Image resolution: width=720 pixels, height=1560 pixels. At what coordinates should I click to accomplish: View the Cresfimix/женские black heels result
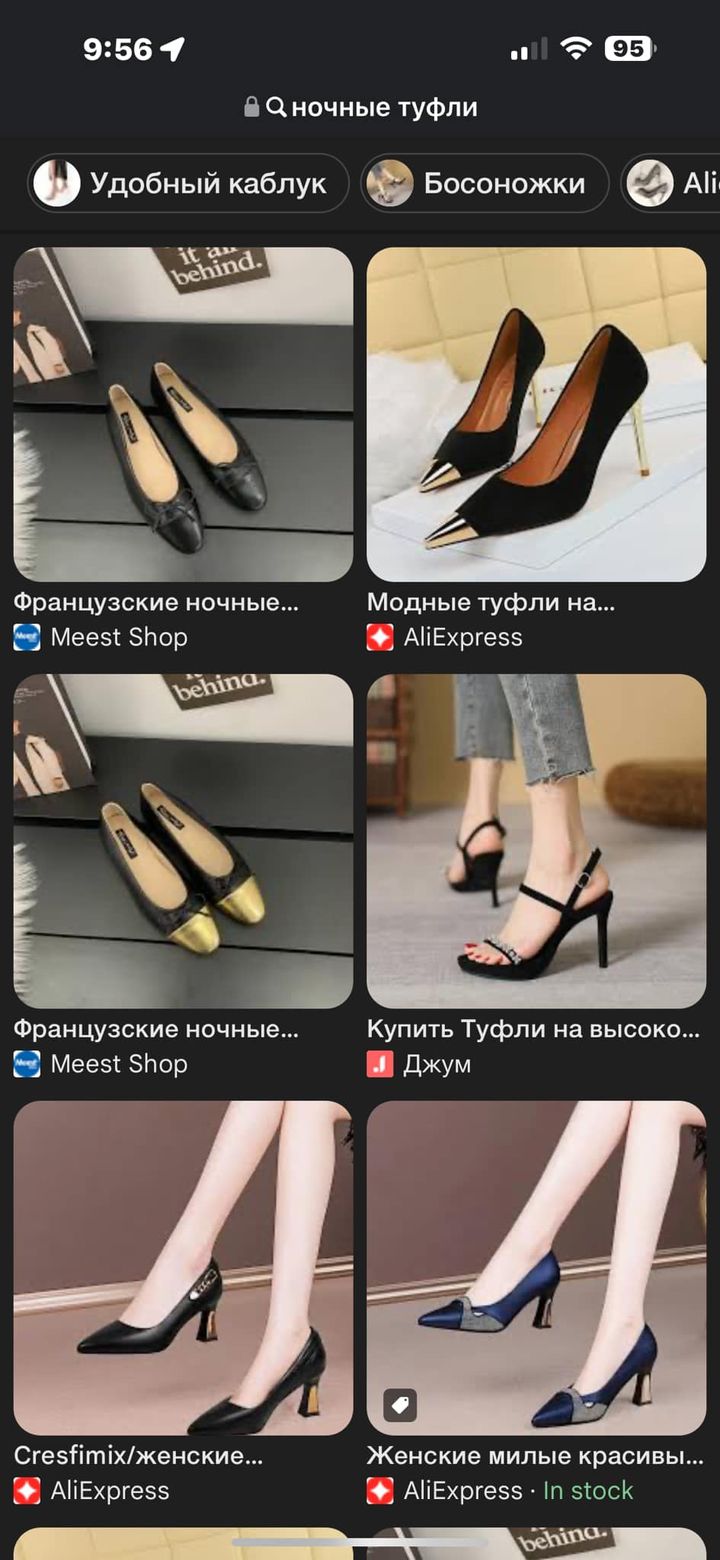(183, 1267)
